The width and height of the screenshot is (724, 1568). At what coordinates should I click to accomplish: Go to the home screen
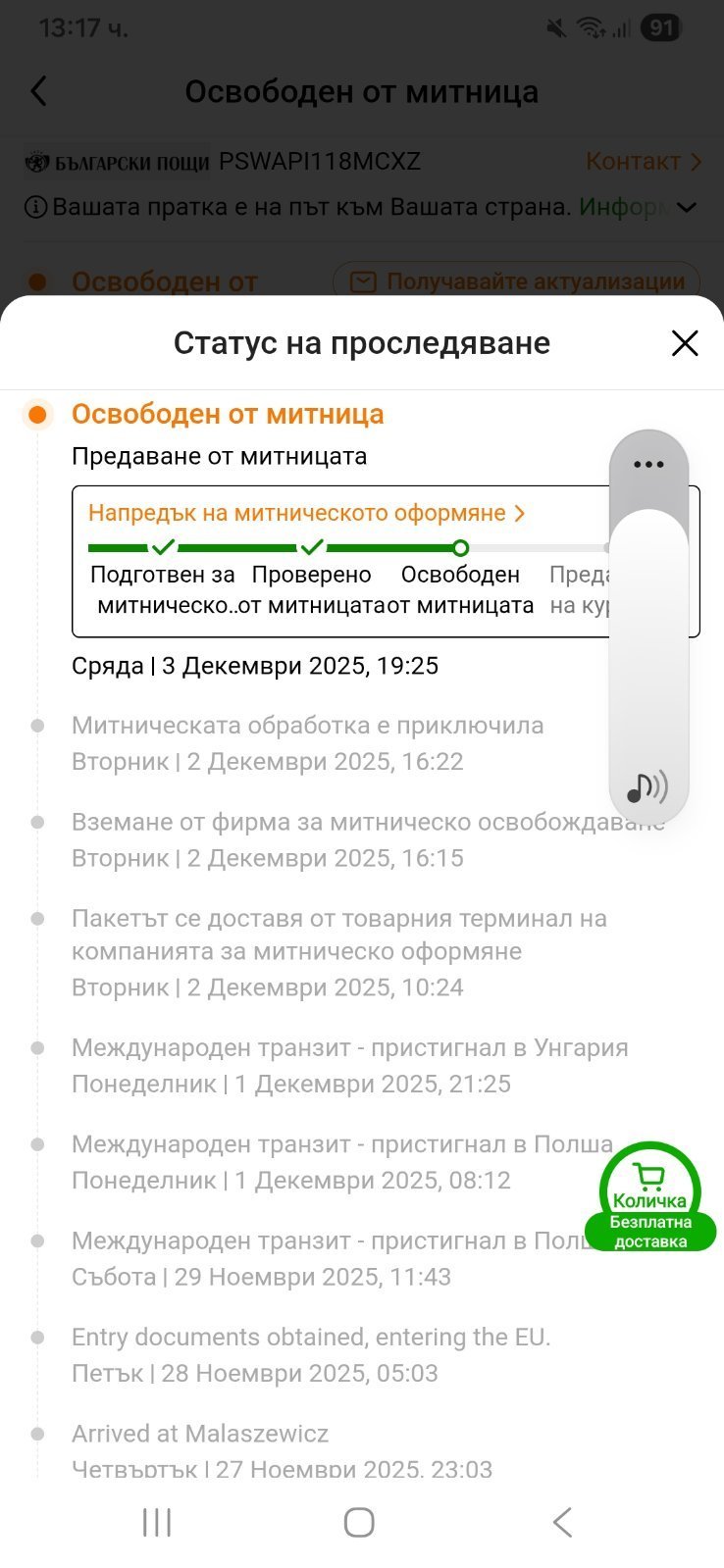pyautogui.click(x=359, y=1522)
